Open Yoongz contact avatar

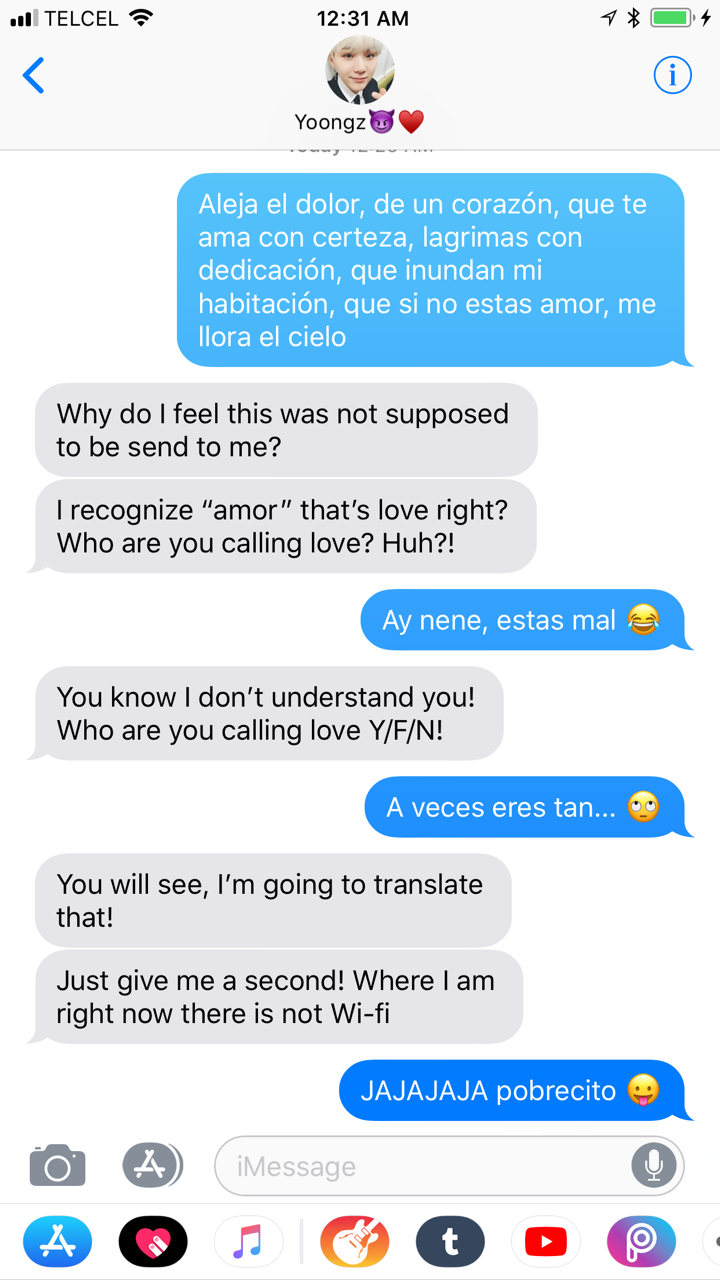[360, 71]
